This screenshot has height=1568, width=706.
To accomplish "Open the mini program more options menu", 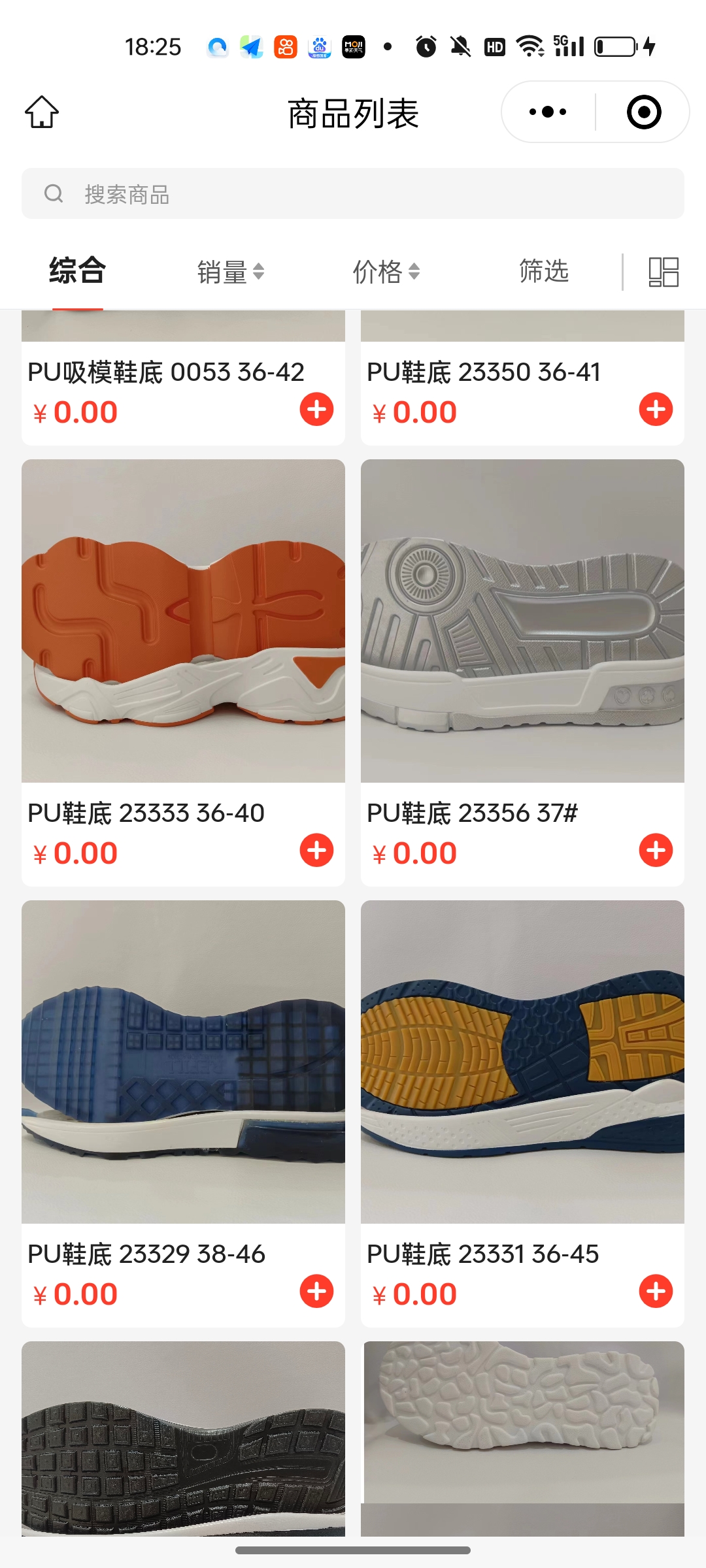I will coord(548,112).
